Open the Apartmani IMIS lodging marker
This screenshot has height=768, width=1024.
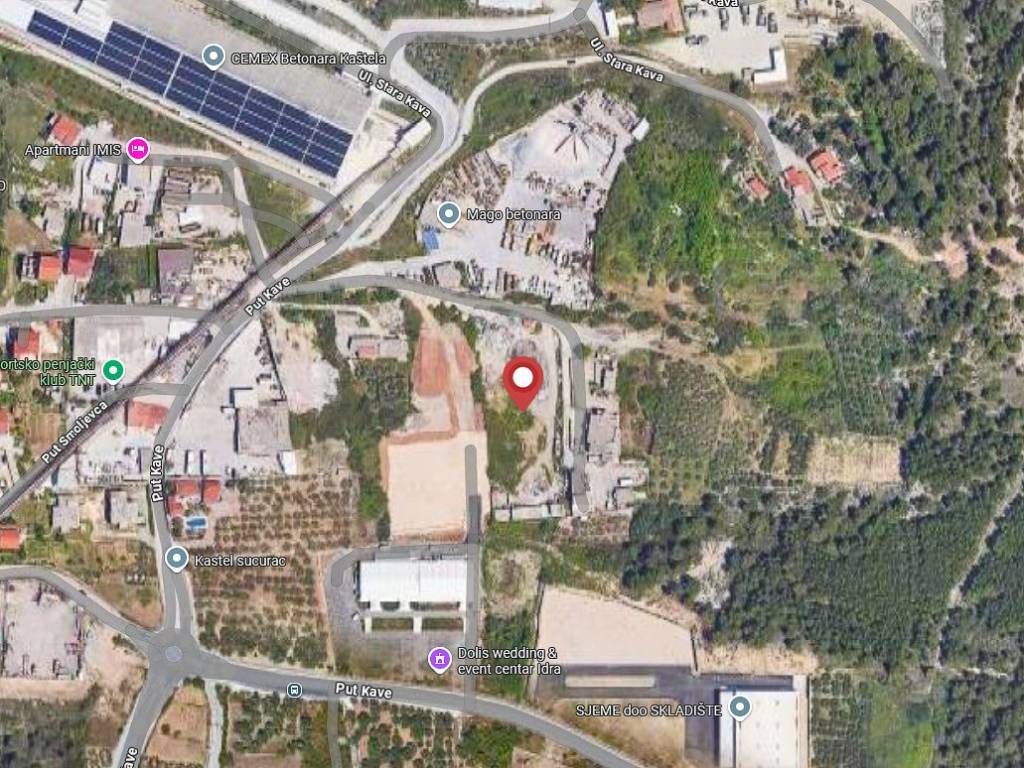pyautogui.click(x=137, y=150)
